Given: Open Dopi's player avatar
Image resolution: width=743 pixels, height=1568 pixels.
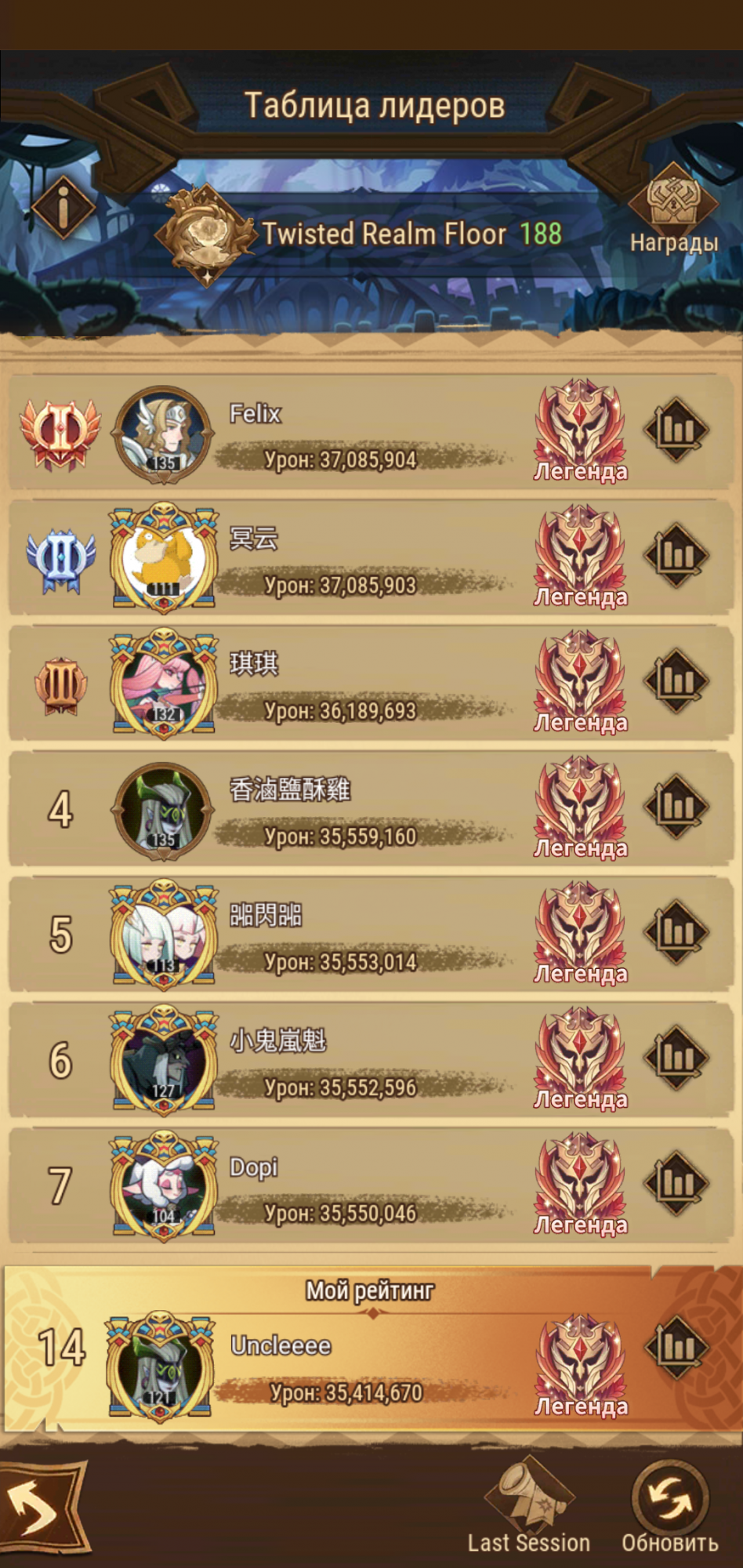Looking at the screenshot, I should pos(163,1186).
